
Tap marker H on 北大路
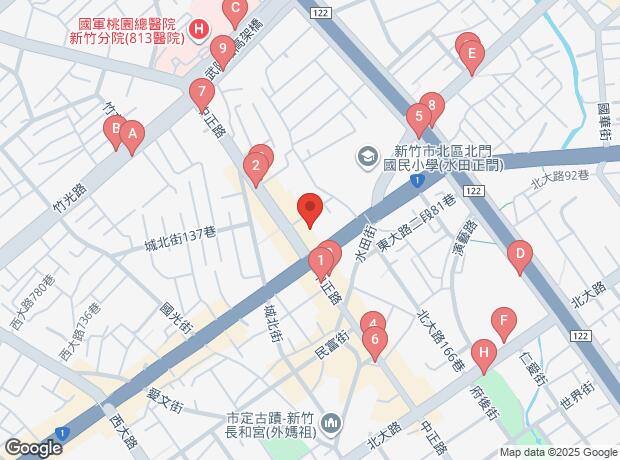pos(484,356)
